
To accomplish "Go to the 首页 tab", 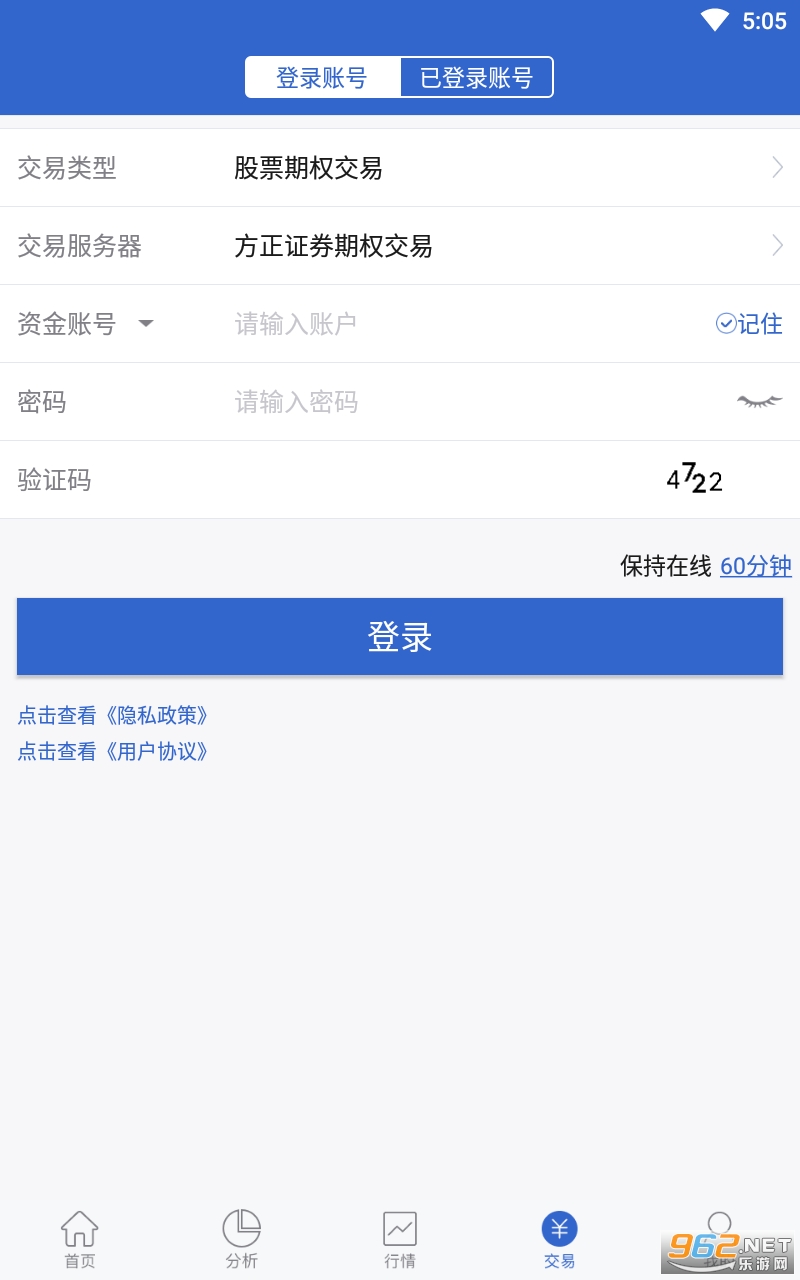I will pos(80,1239).
